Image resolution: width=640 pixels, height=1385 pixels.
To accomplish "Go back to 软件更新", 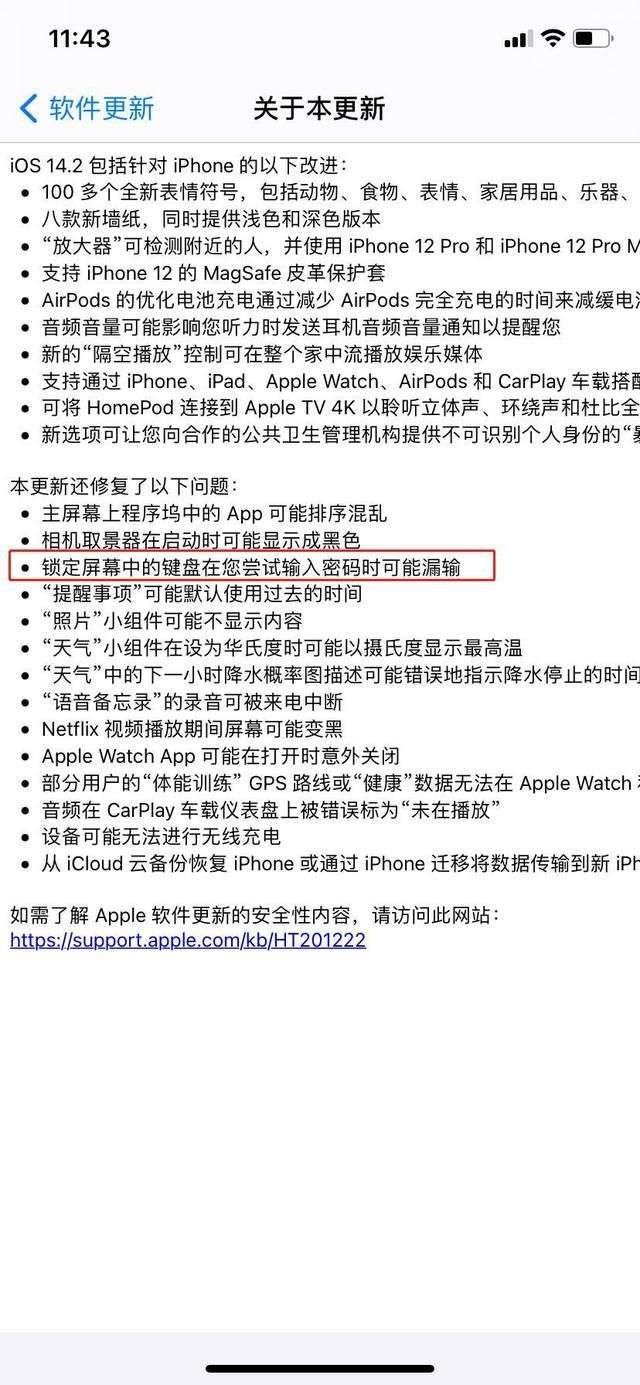I will tap(88, 108).
